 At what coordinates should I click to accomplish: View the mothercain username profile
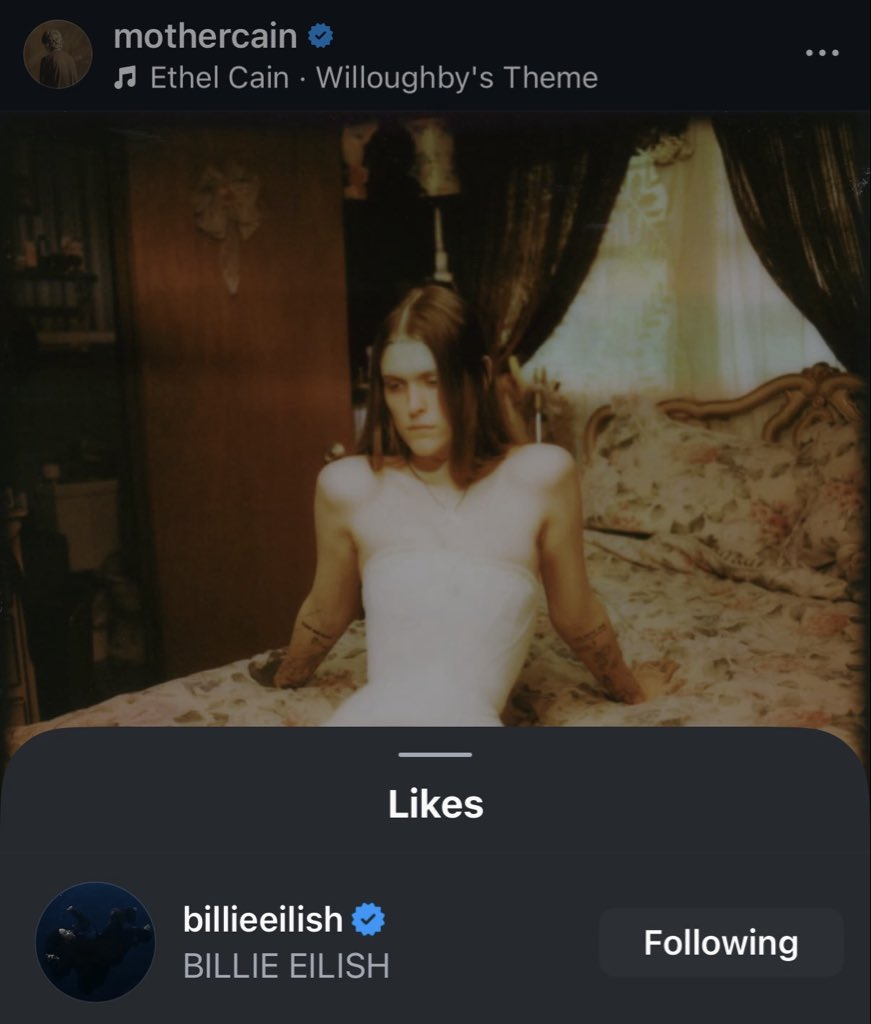tap(205, 37)
